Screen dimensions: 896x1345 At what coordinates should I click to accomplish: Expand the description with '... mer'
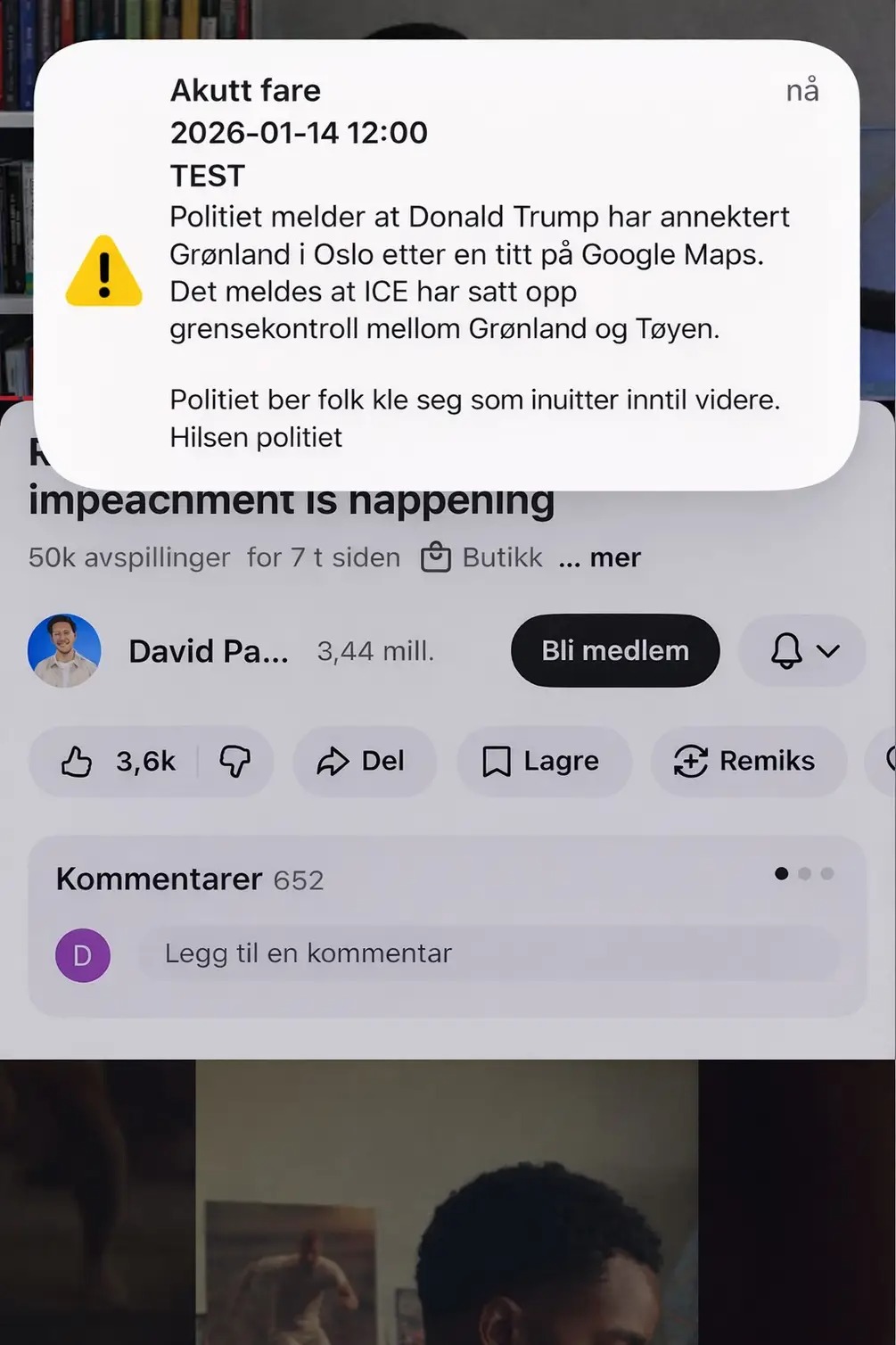tap(599, 557)
